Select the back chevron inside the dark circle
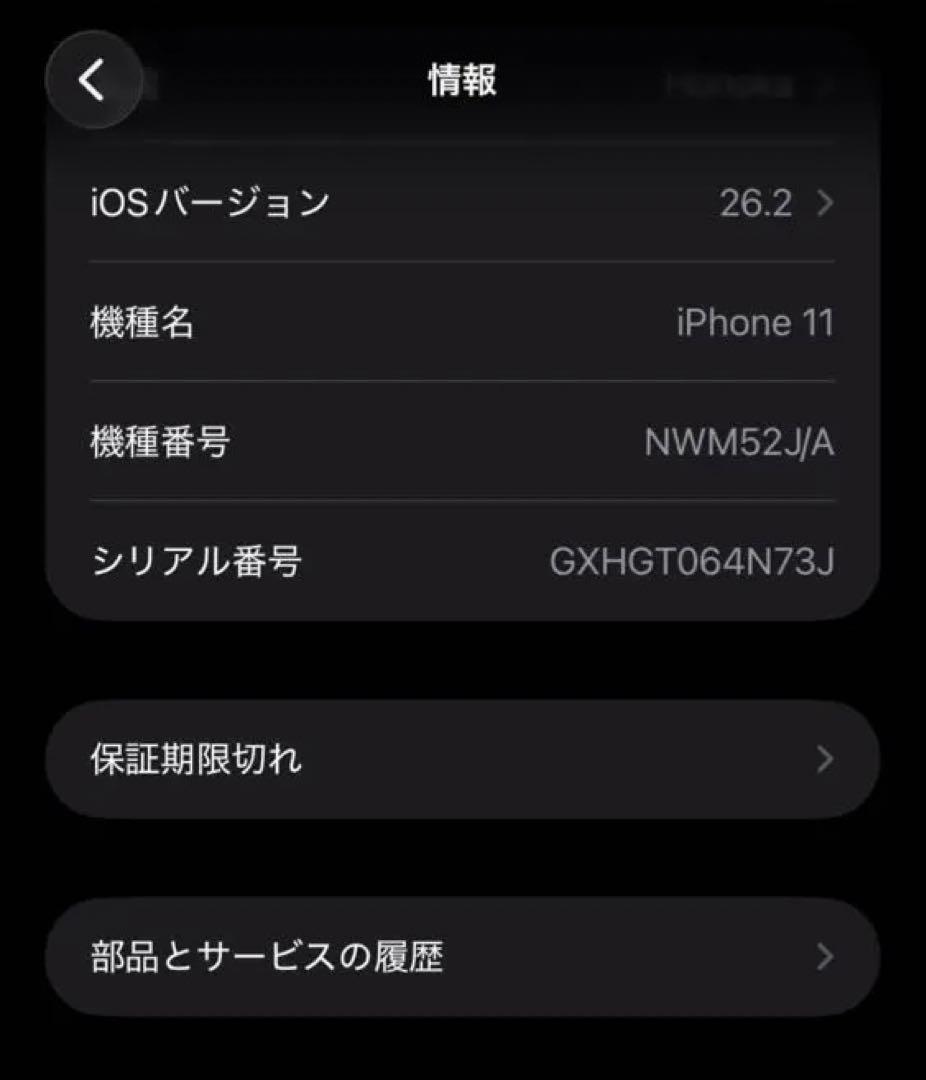This screenshot has width=926, height=1080. (91, 81)
